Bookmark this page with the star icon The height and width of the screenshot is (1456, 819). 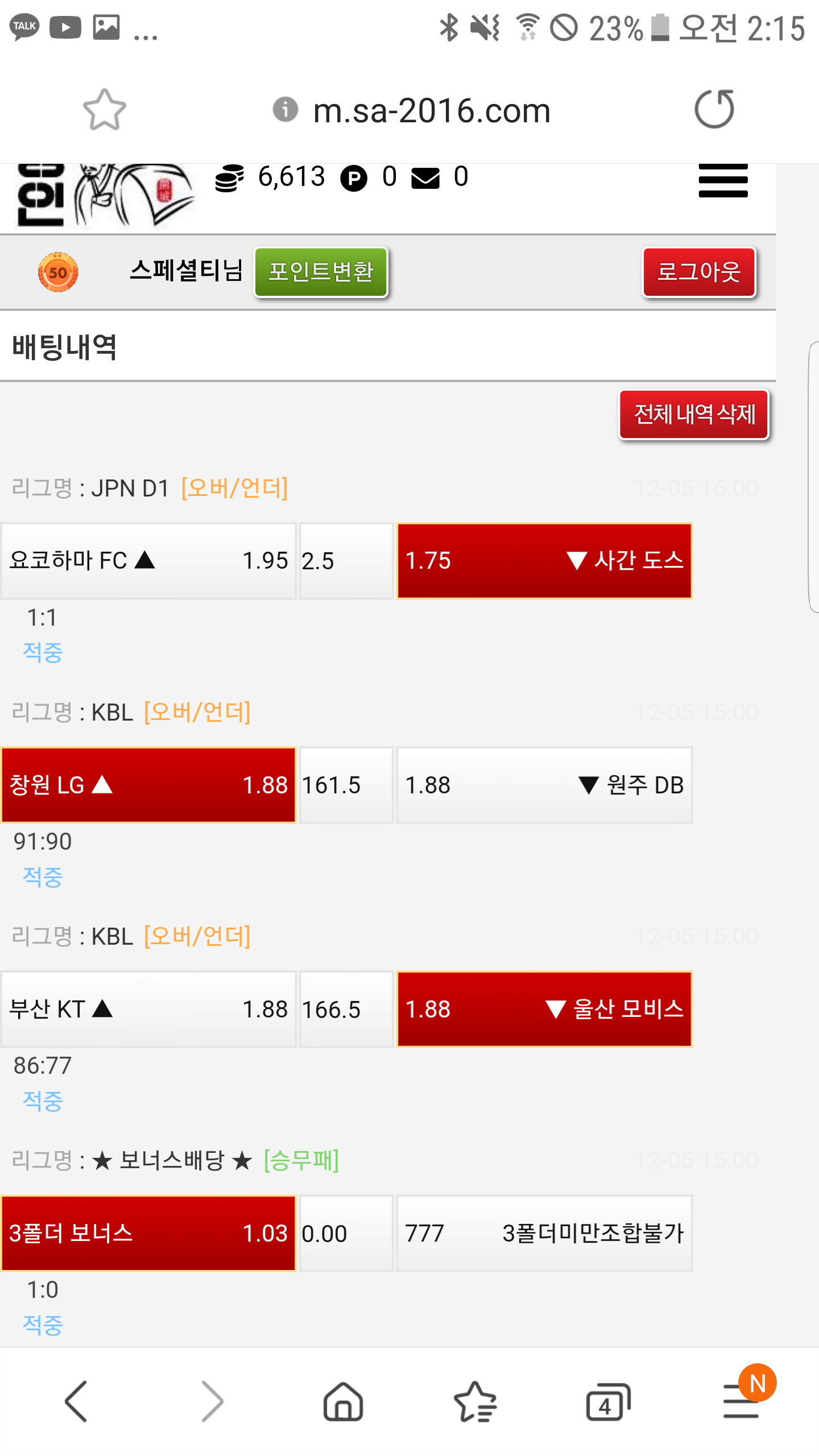click(104, 109)
